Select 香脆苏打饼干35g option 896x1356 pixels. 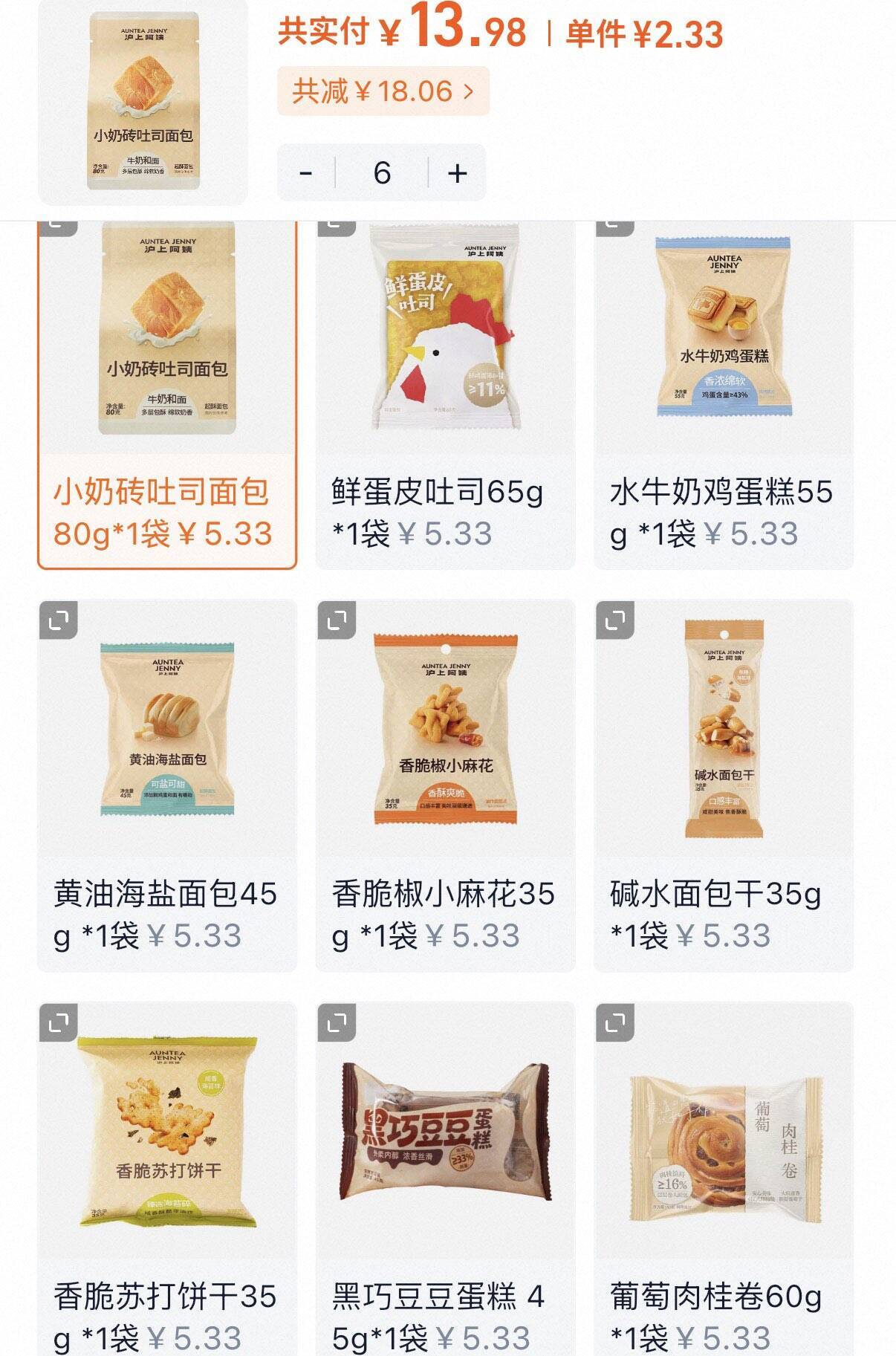click(x=167, y=1189)
